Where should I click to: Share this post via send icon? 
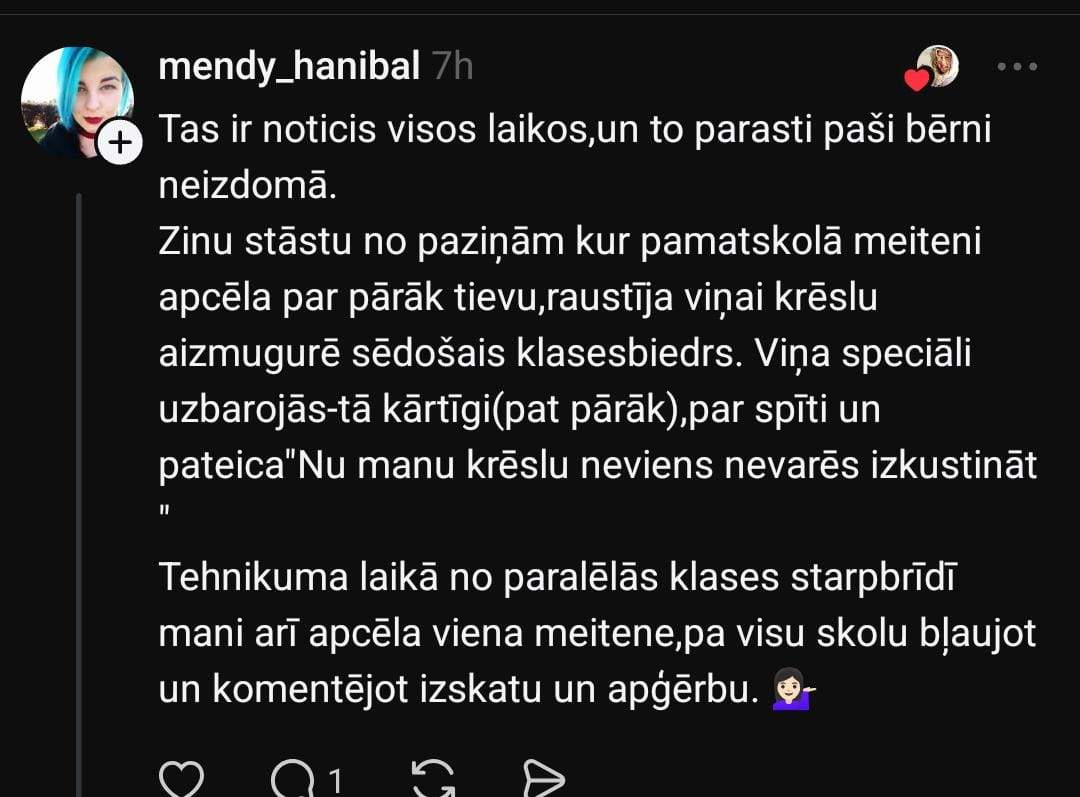point(545,780)
